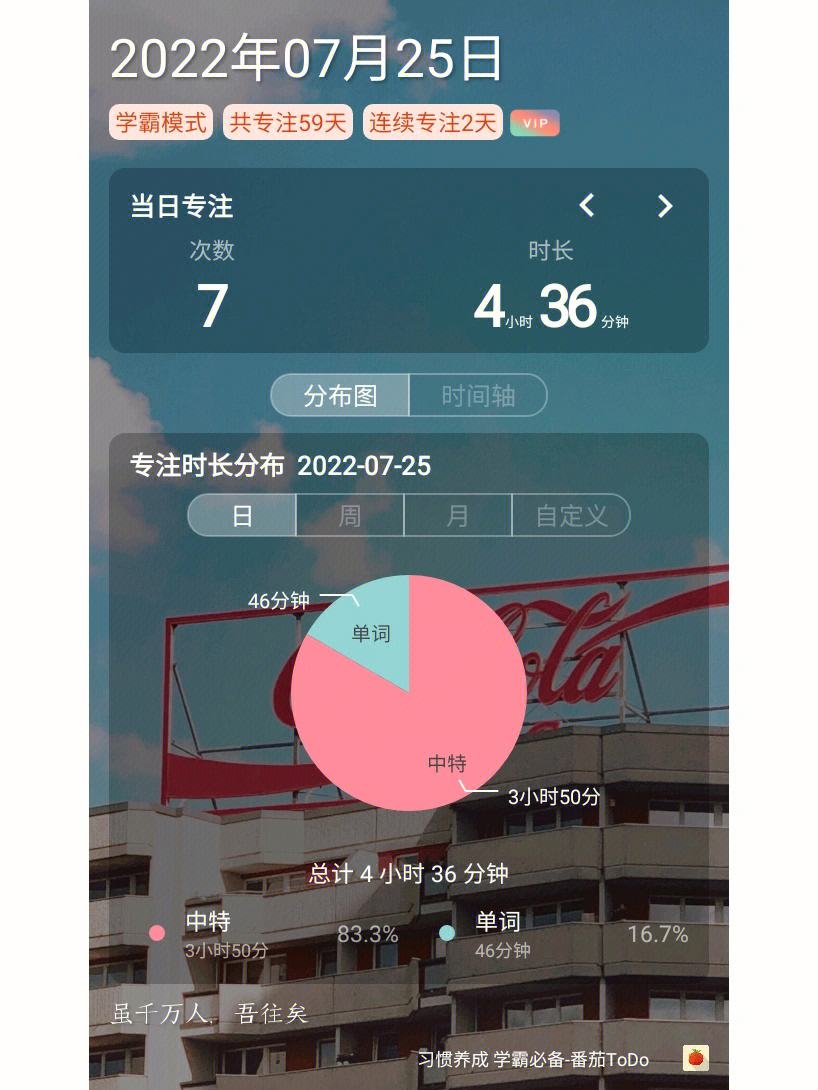Tap the 学霸模式 badge
818x1090 pixels.
tap(161, 122)
